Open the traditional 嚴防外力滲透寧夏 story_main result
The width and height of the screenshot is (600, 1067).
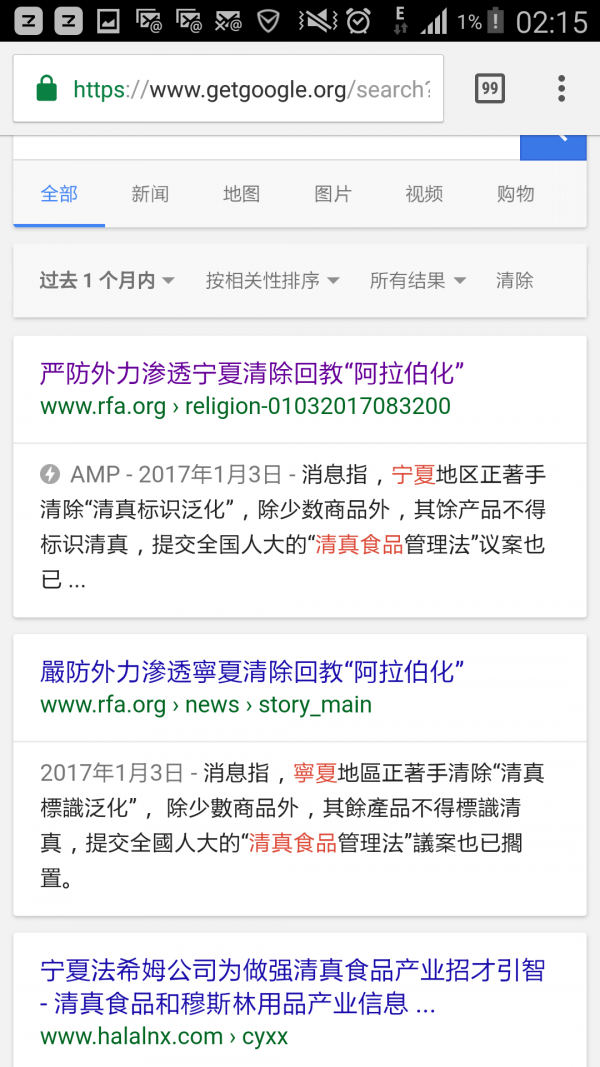point(252,672)
